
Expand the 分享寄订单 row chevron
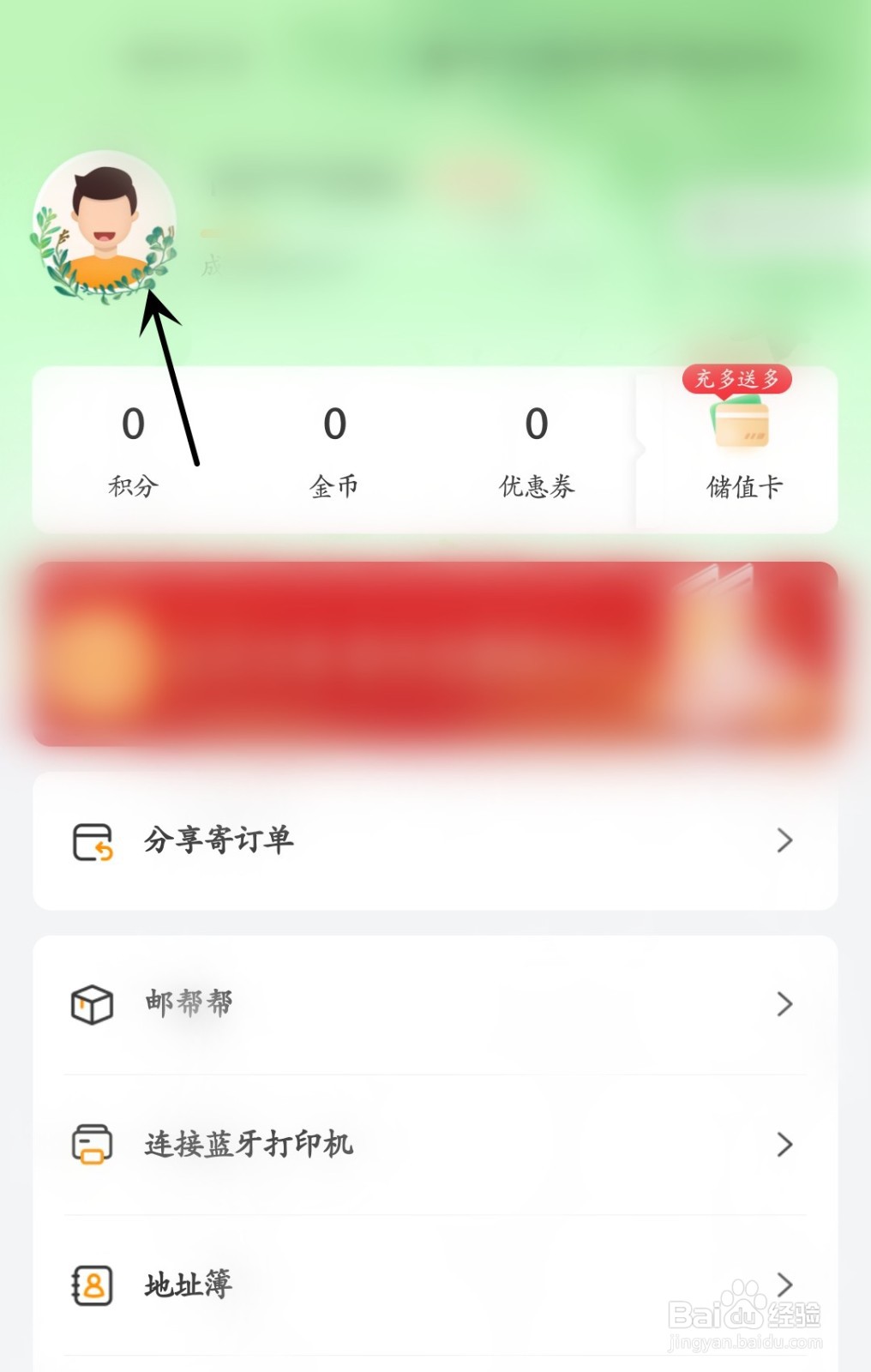pyautogui.click(x=783, y=840)
